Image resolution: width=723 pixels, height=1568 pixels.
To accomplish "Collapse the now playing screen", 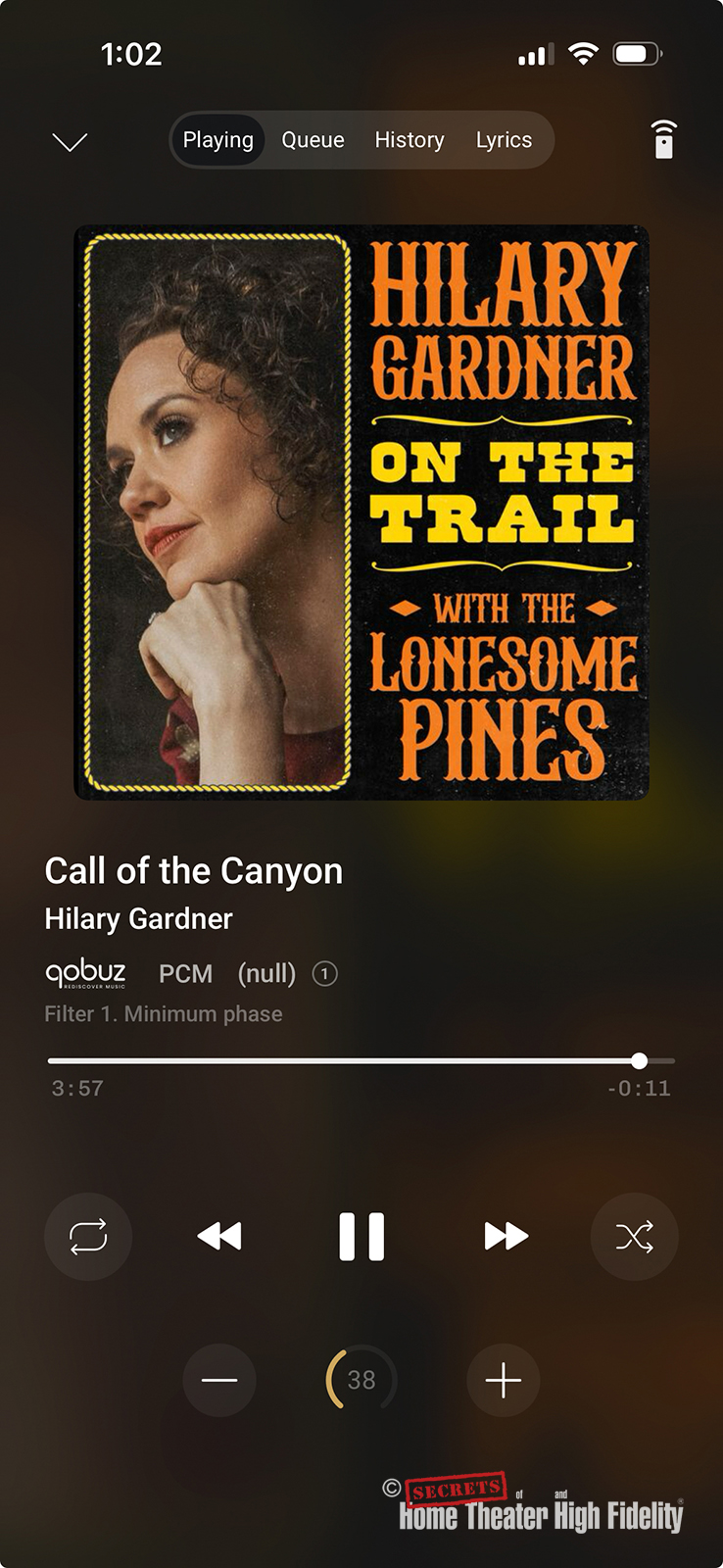I will pyautogui.click(x=70, y=142).
